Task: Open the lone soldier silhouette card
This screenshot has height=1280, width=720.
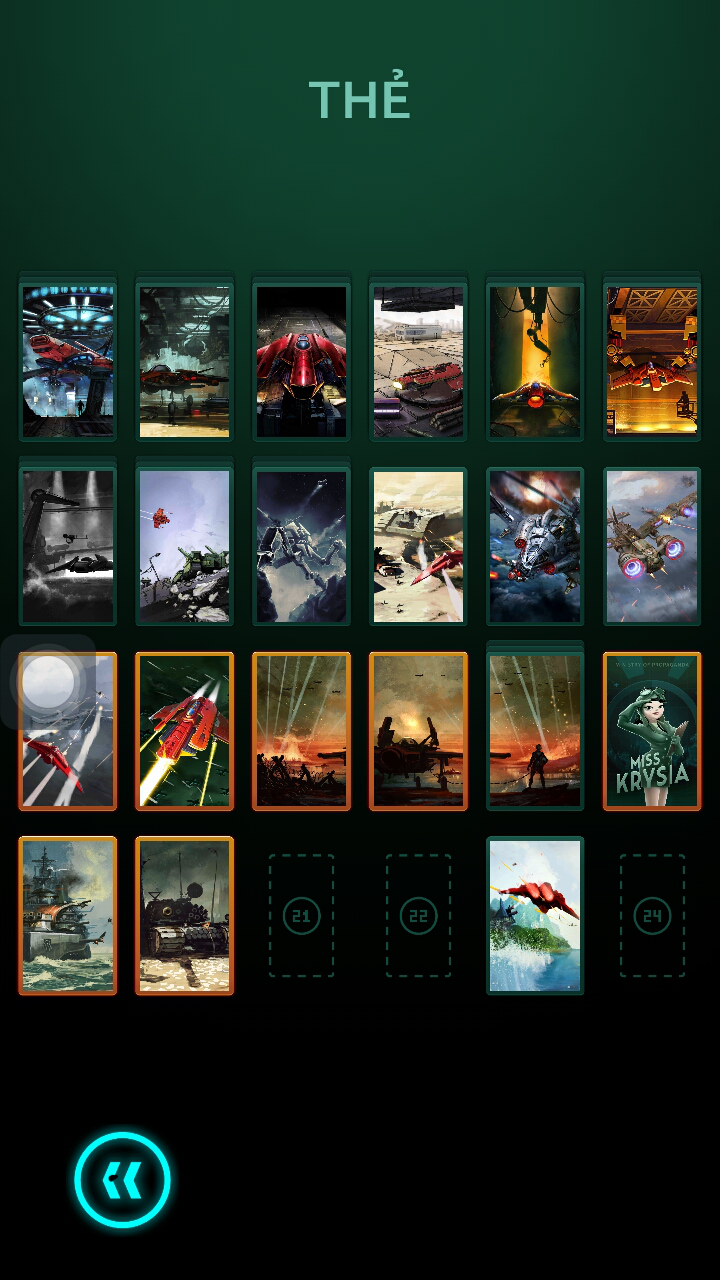Action: [x=535, y=731]
